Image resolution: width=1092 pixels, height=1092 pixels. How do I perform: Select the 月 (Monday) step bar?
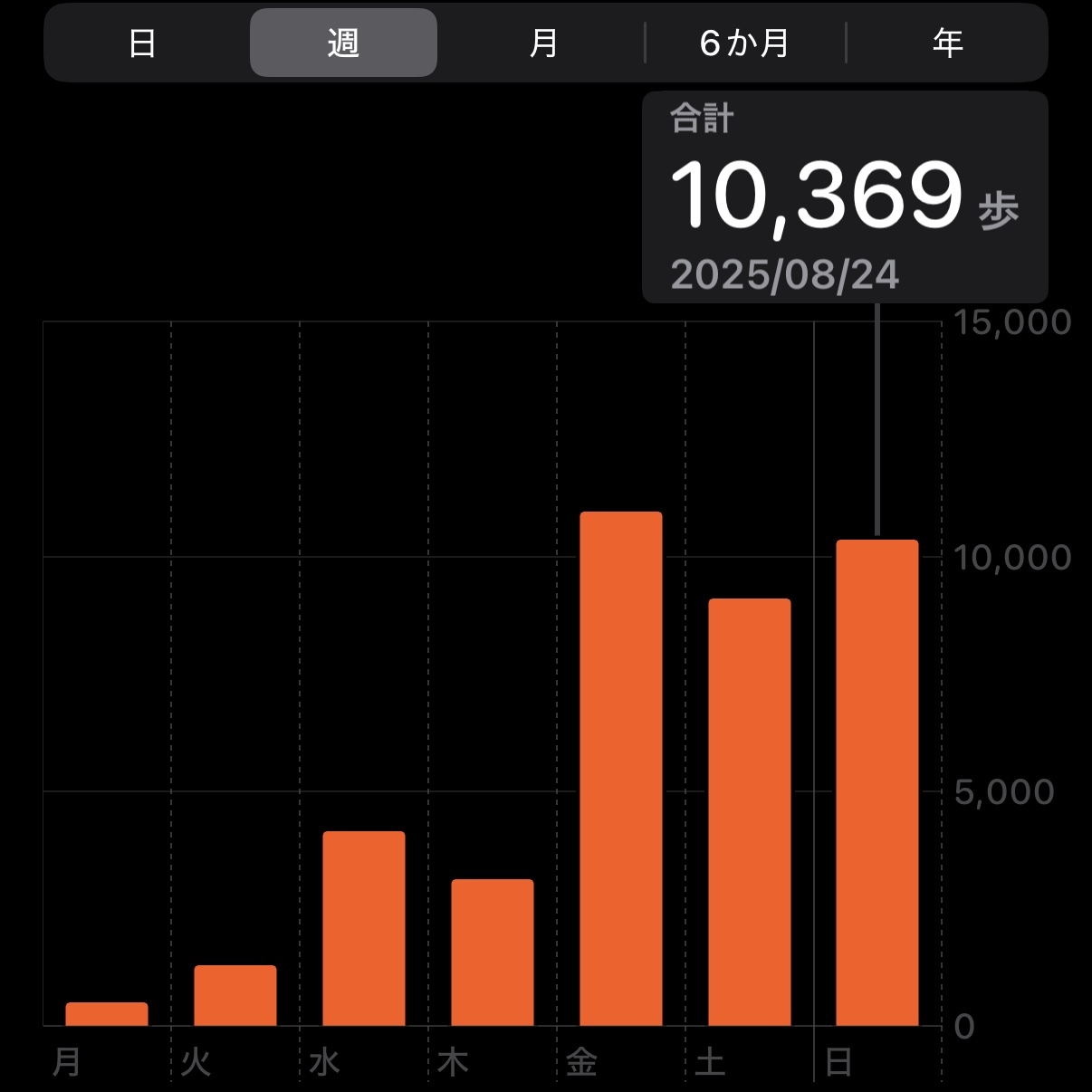[107, 1013]
